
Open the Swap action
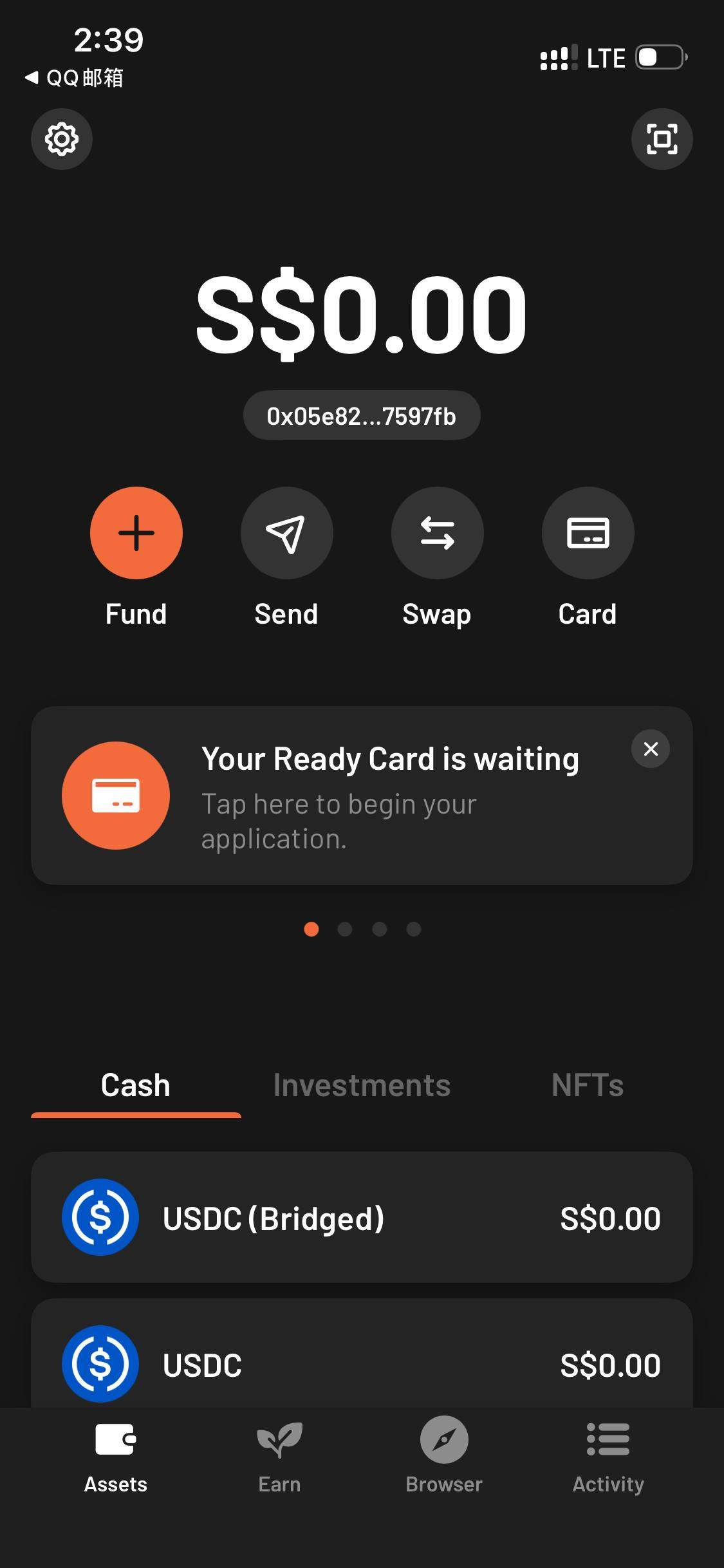pos(437,533)
